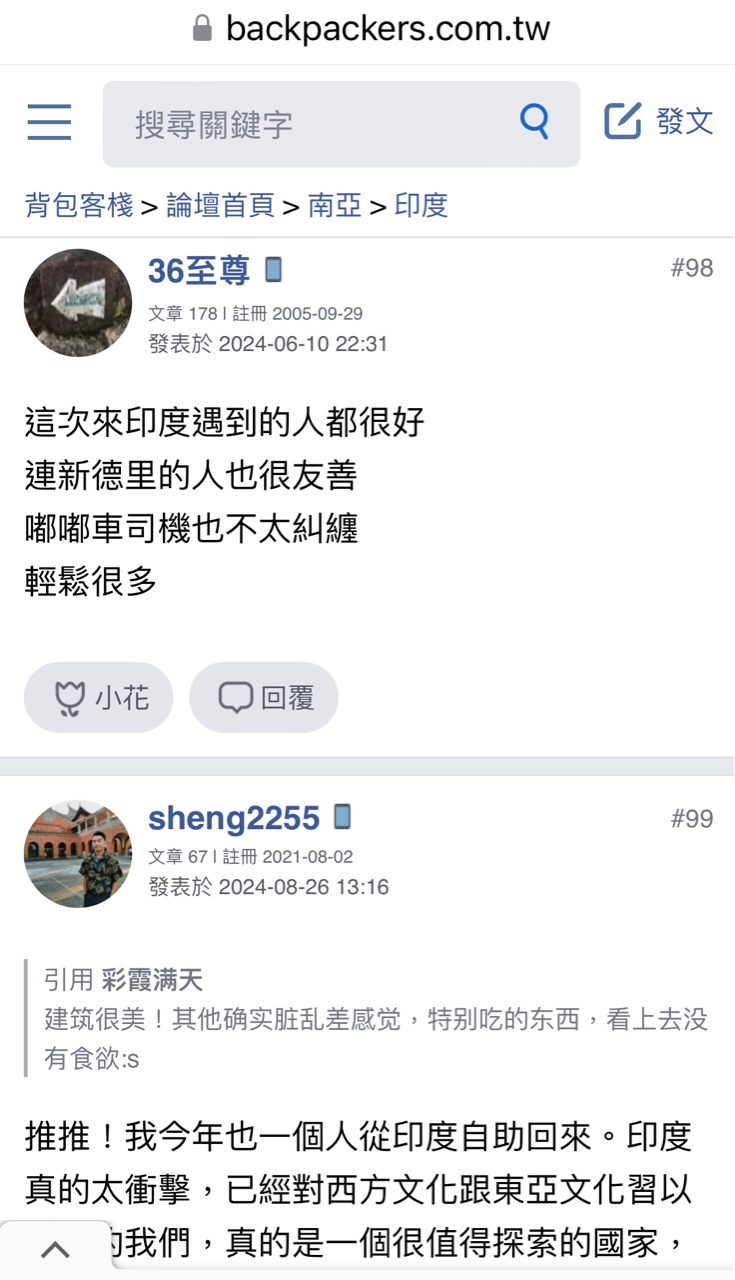Reply to 36至尊's post with 回覆
This screenshot has width=735, height=1280.
pyautogui.click(x=264, y=697)
